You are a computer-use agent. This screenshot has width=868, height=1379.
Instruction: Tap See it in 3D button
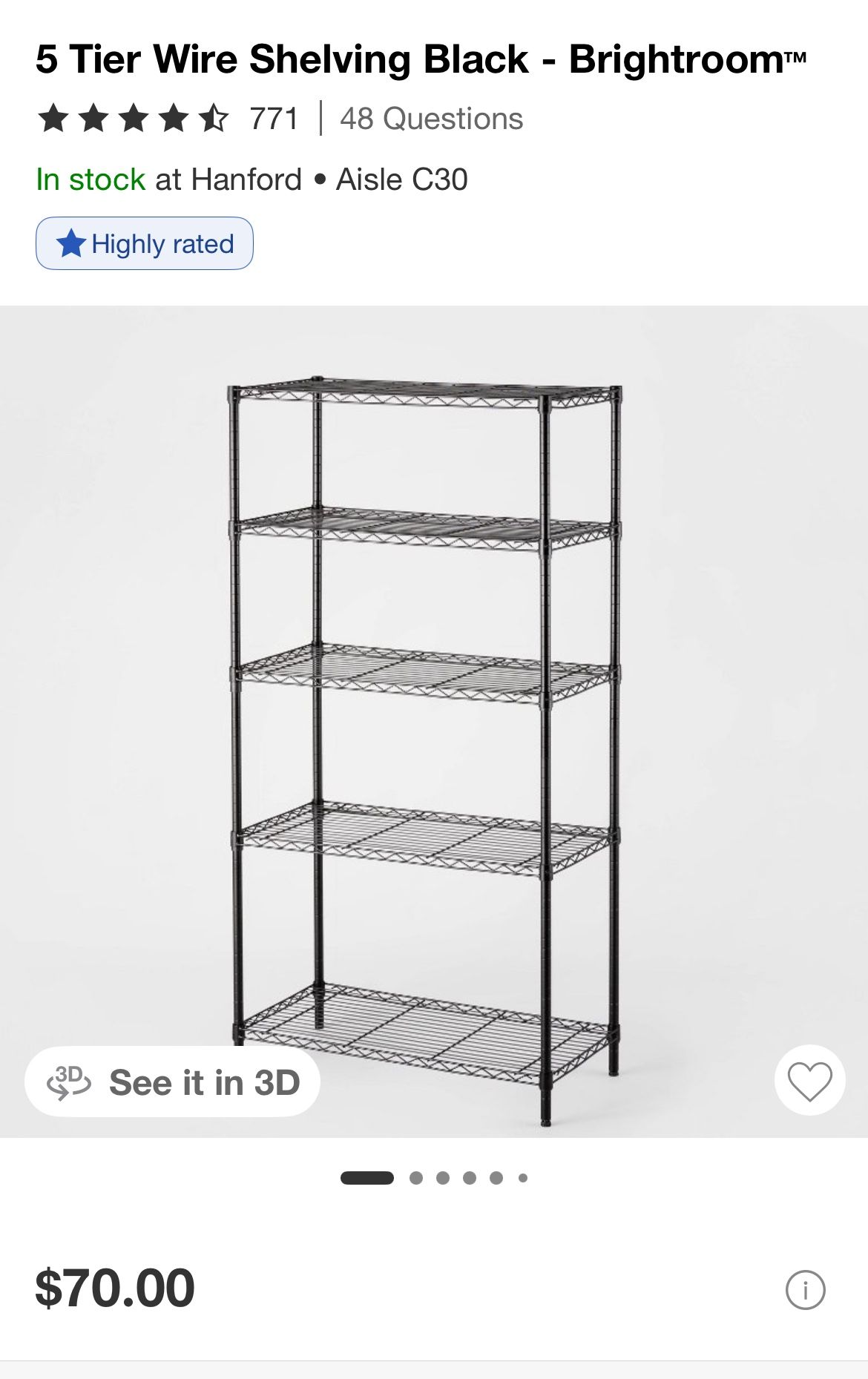click(x=173, y=1082)
